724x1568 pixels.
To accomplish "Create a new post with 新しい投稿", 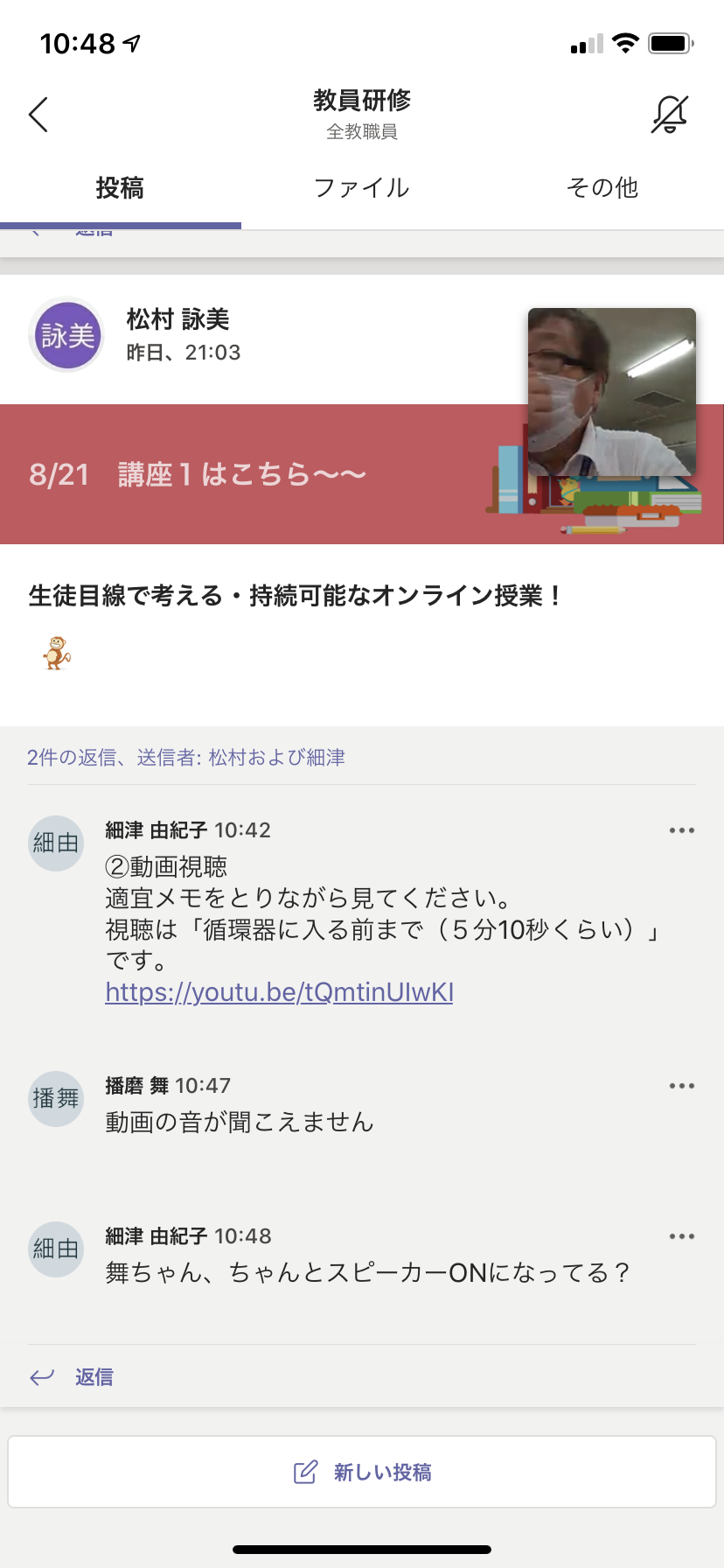I will [362, 1472].
